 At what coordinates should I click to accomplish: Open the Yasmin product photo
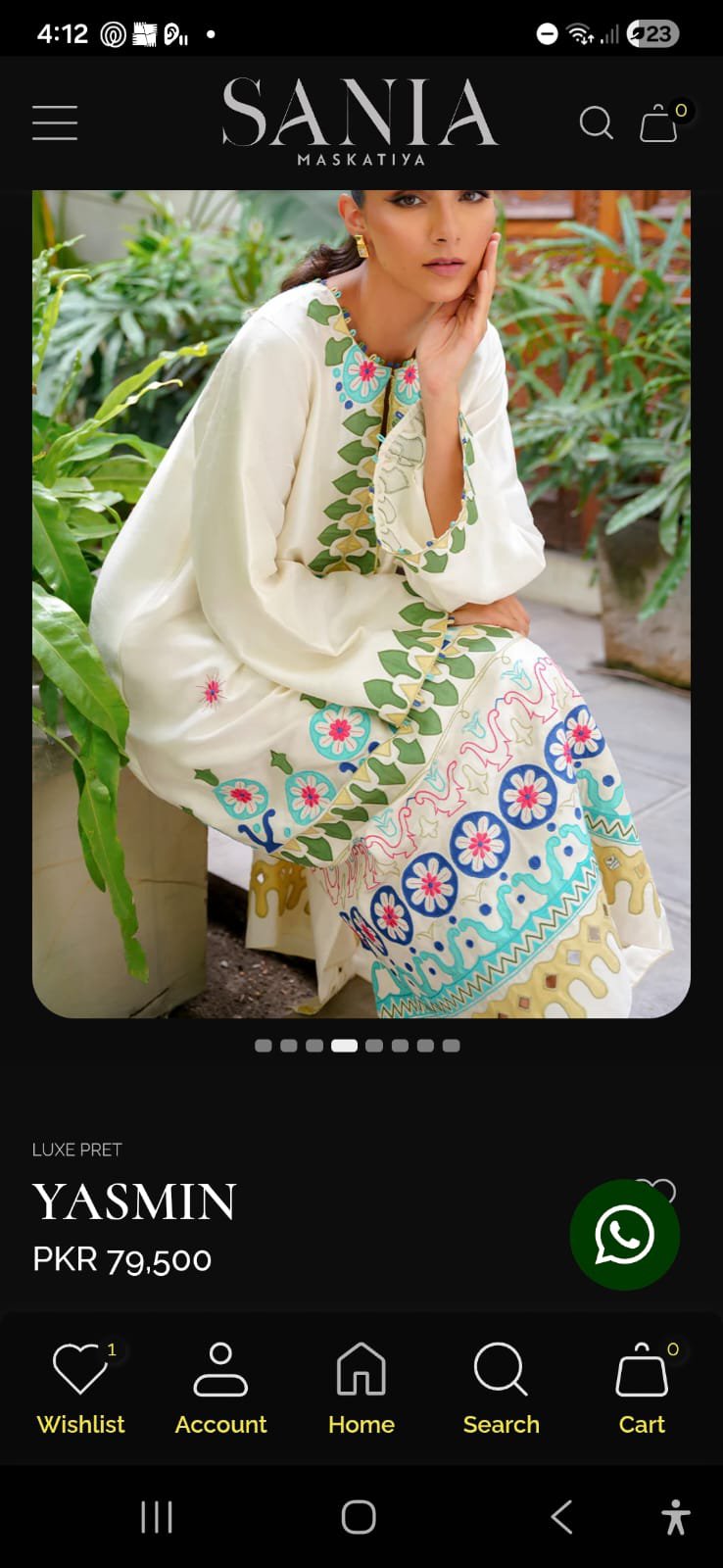point(361,603)
